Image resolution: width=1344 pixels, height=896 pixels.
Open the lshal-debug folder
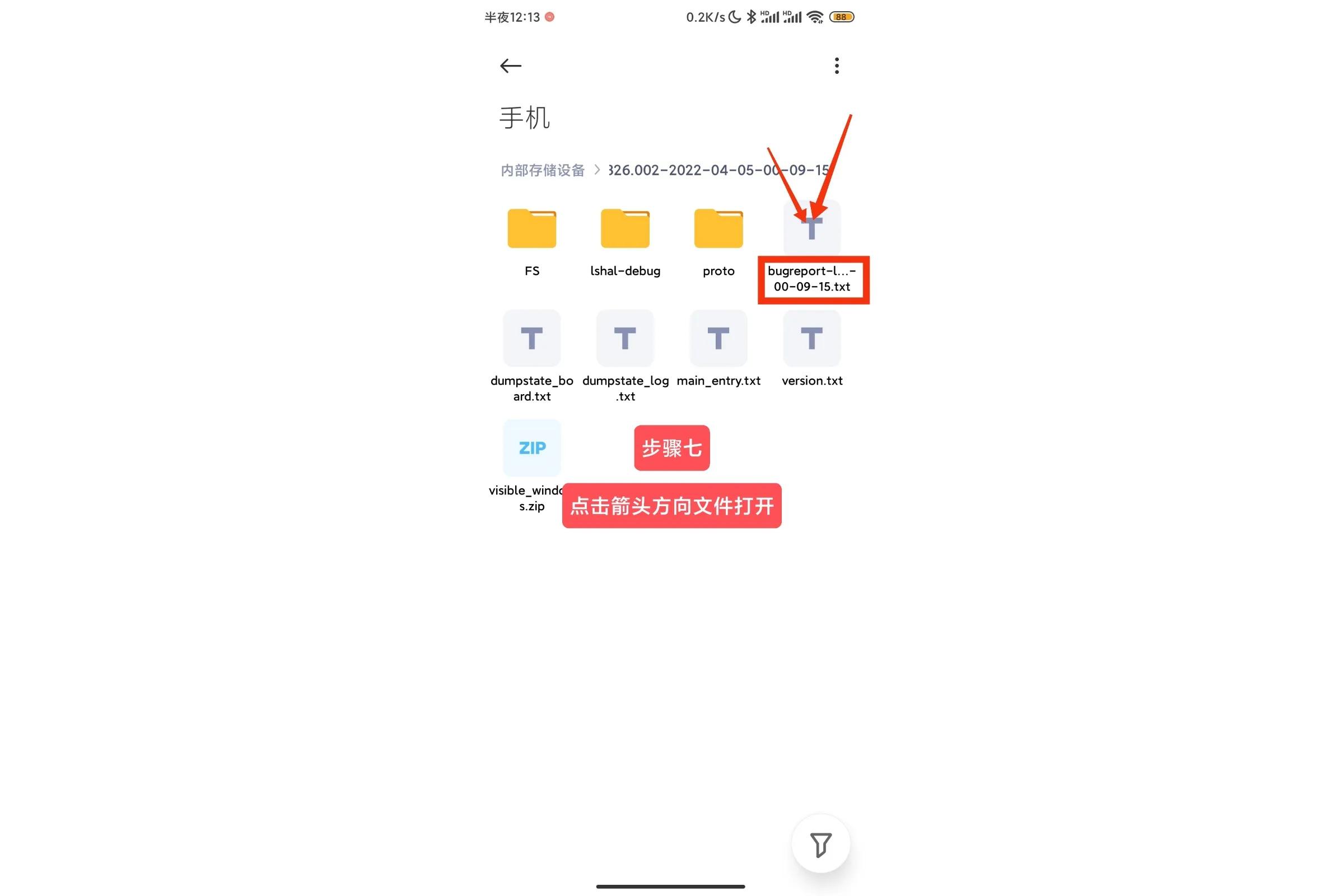click(624, 229)
